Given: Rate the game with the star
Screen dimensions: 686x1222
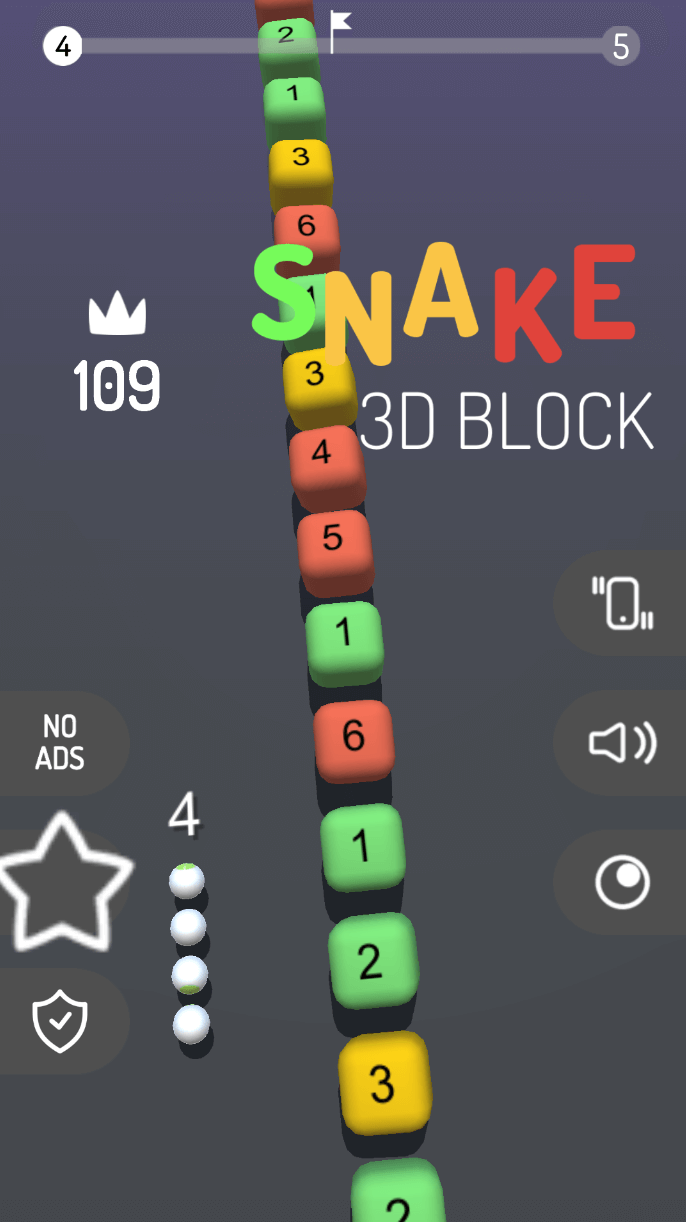Looking at the screenshot, I should [x=64, y=882].
